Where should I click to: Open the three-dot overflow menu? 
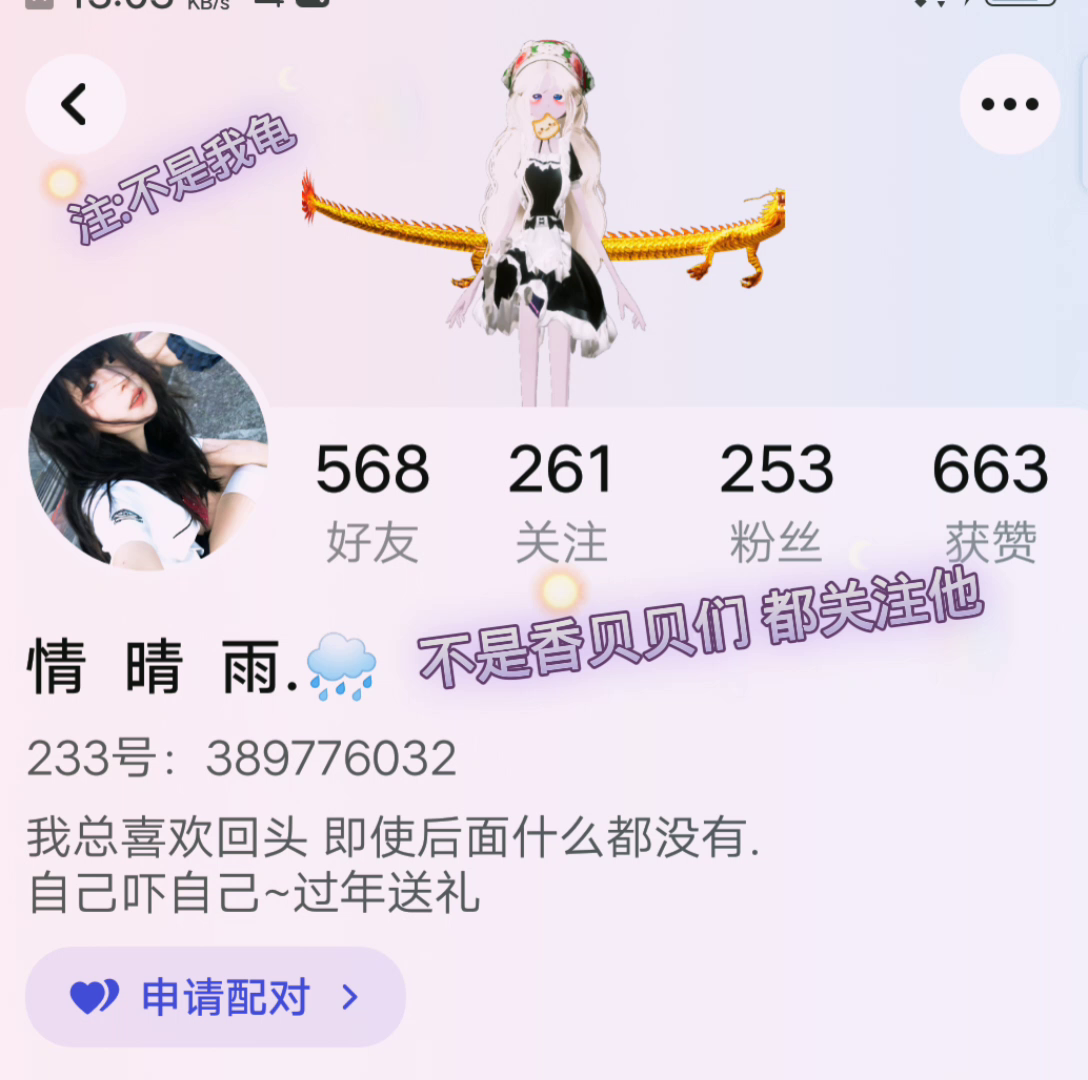pos(1009,104)
